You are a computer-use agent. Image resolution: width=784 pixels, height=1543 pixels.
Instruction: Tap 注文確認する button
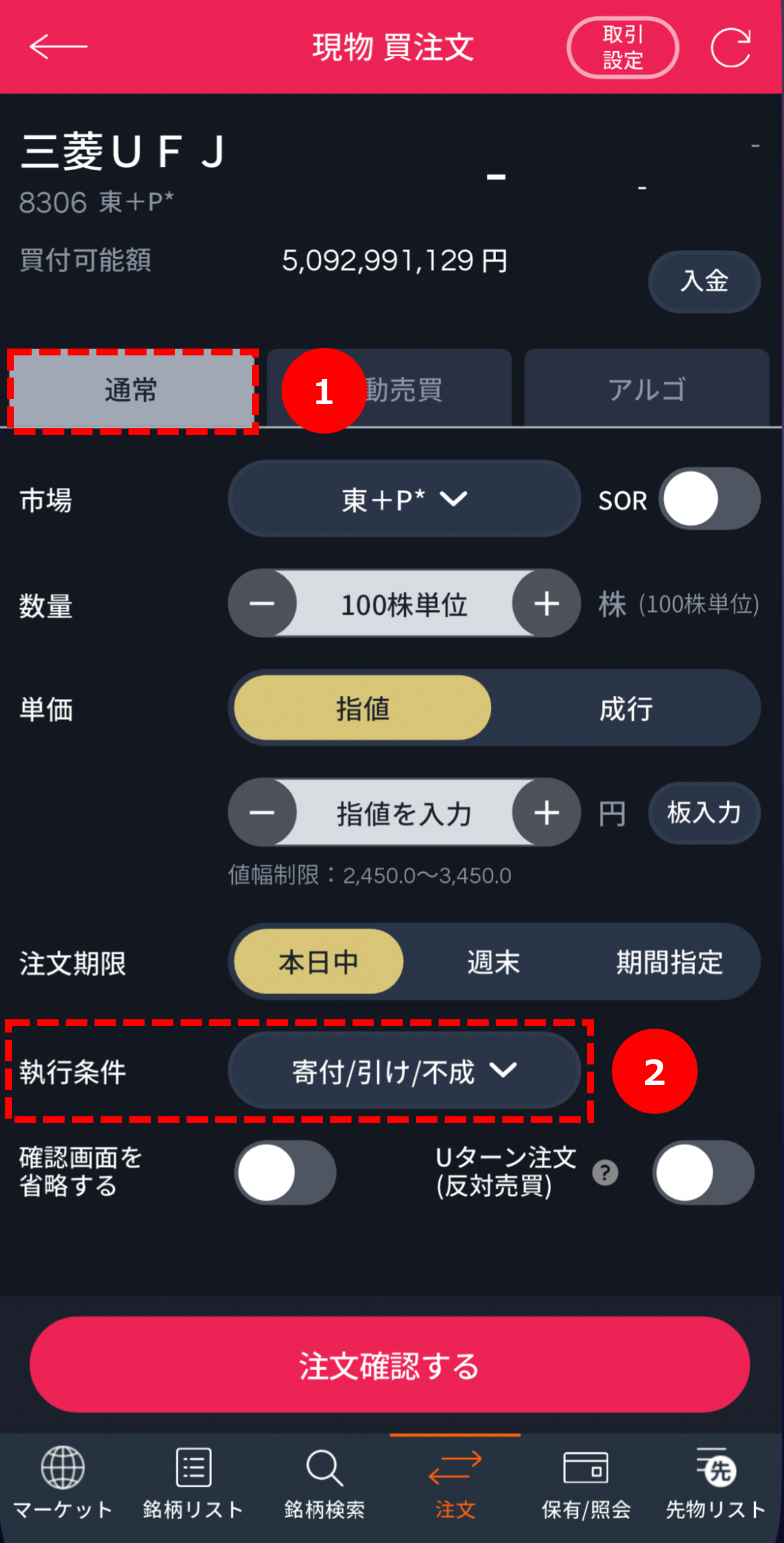389,1365
